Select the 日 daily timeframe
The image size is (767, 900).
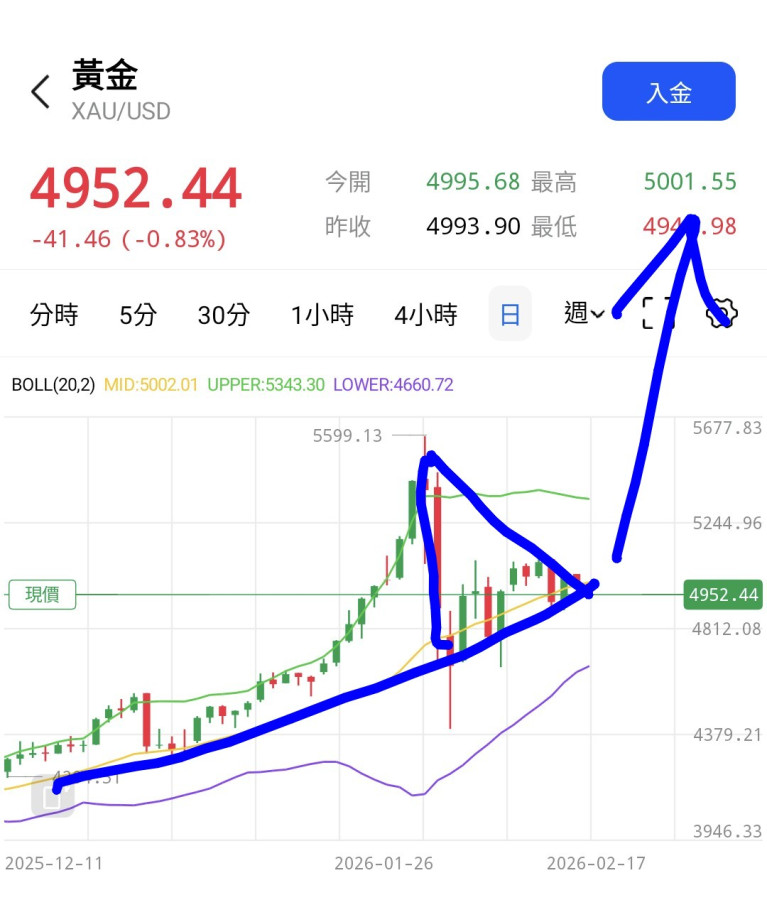click(510, 315)
